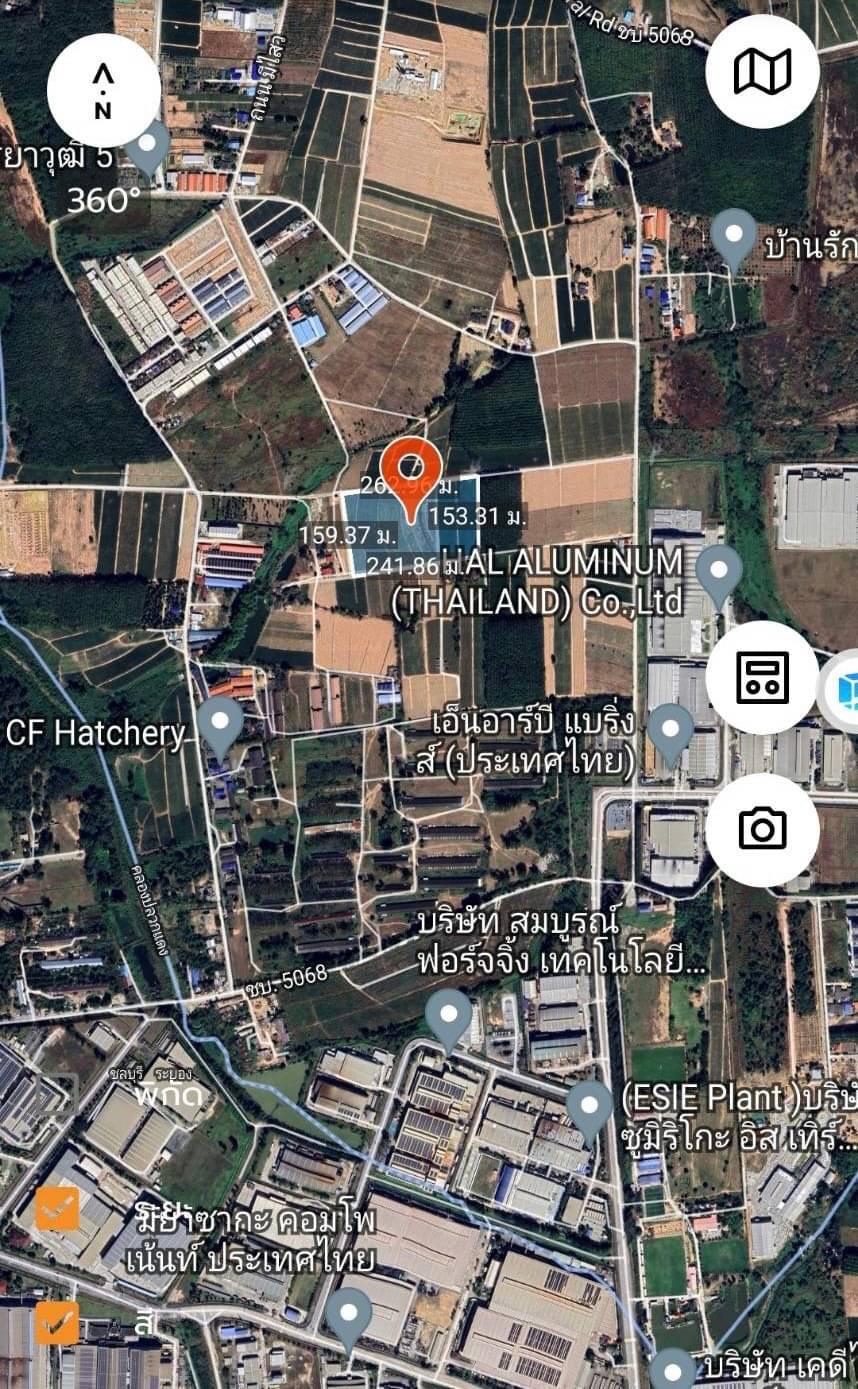Image resolution: width=858 pixels, height=1389 pixels.
Task: Open the calculator tool button
Action: (762, 677)
